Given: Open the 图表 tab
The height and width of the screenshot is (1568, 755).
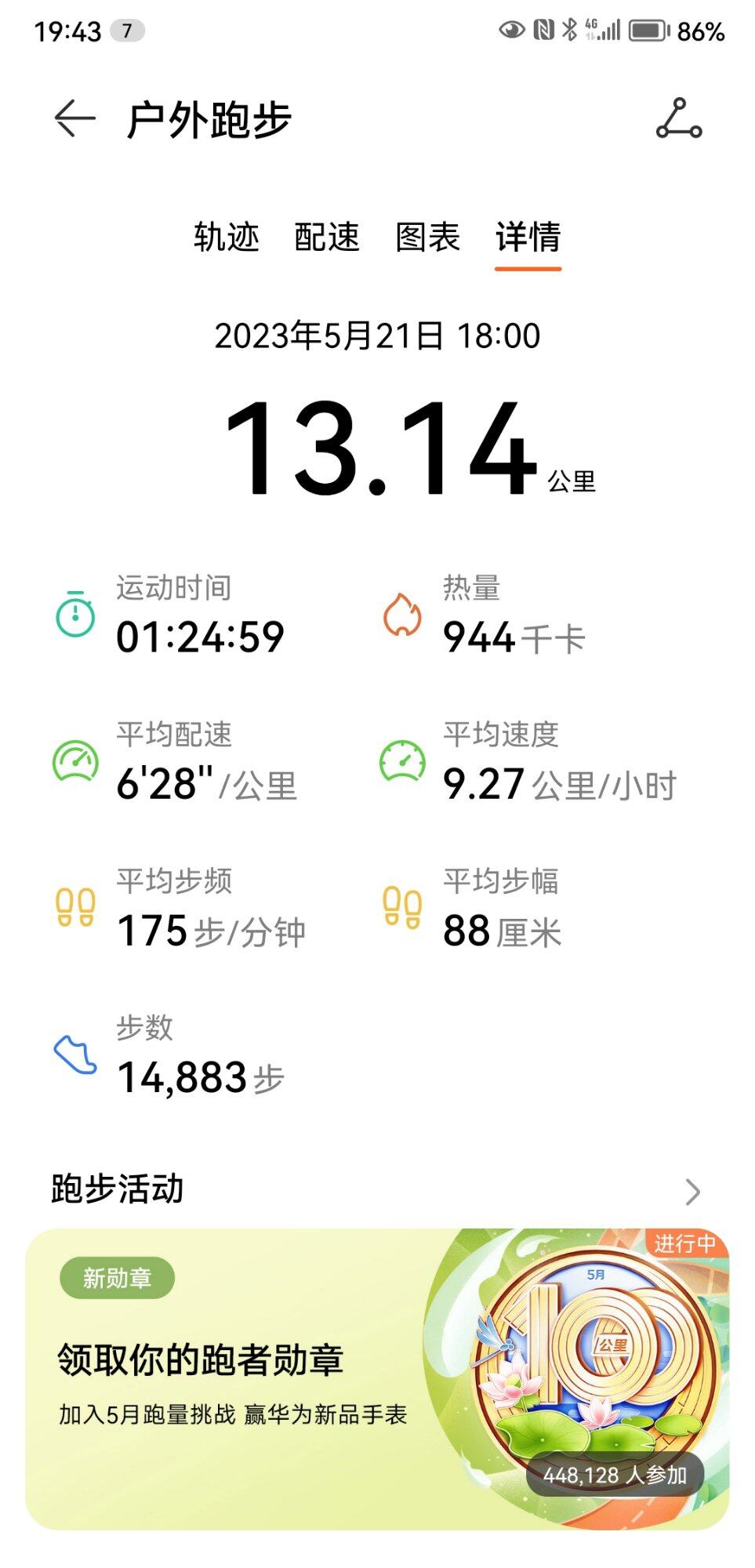Looking at the screenshot, I should tap(427, 237).
